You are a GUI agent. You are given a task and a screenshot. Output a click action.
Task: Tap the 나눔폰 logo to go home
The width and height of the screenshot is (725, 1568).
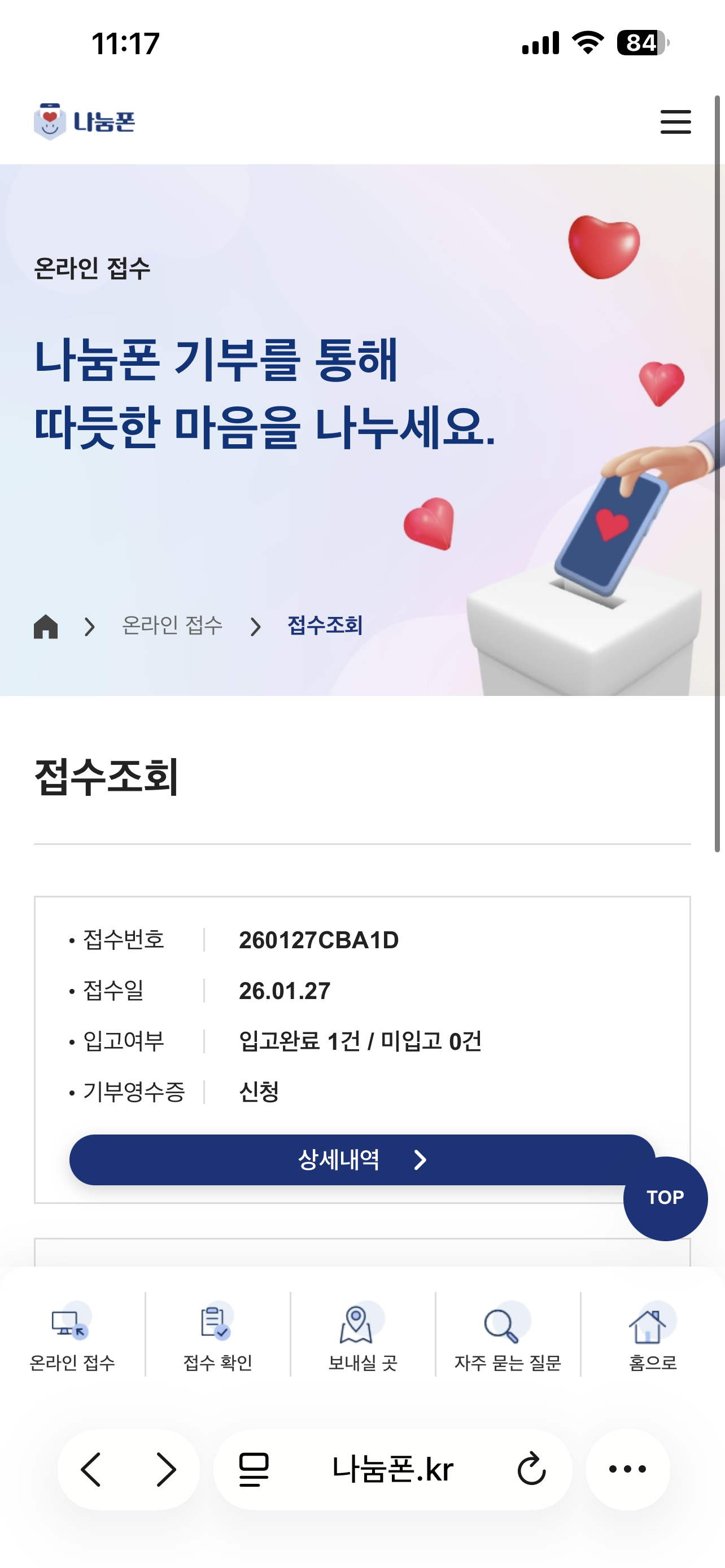pyautogui.click(x=85, y=122)
